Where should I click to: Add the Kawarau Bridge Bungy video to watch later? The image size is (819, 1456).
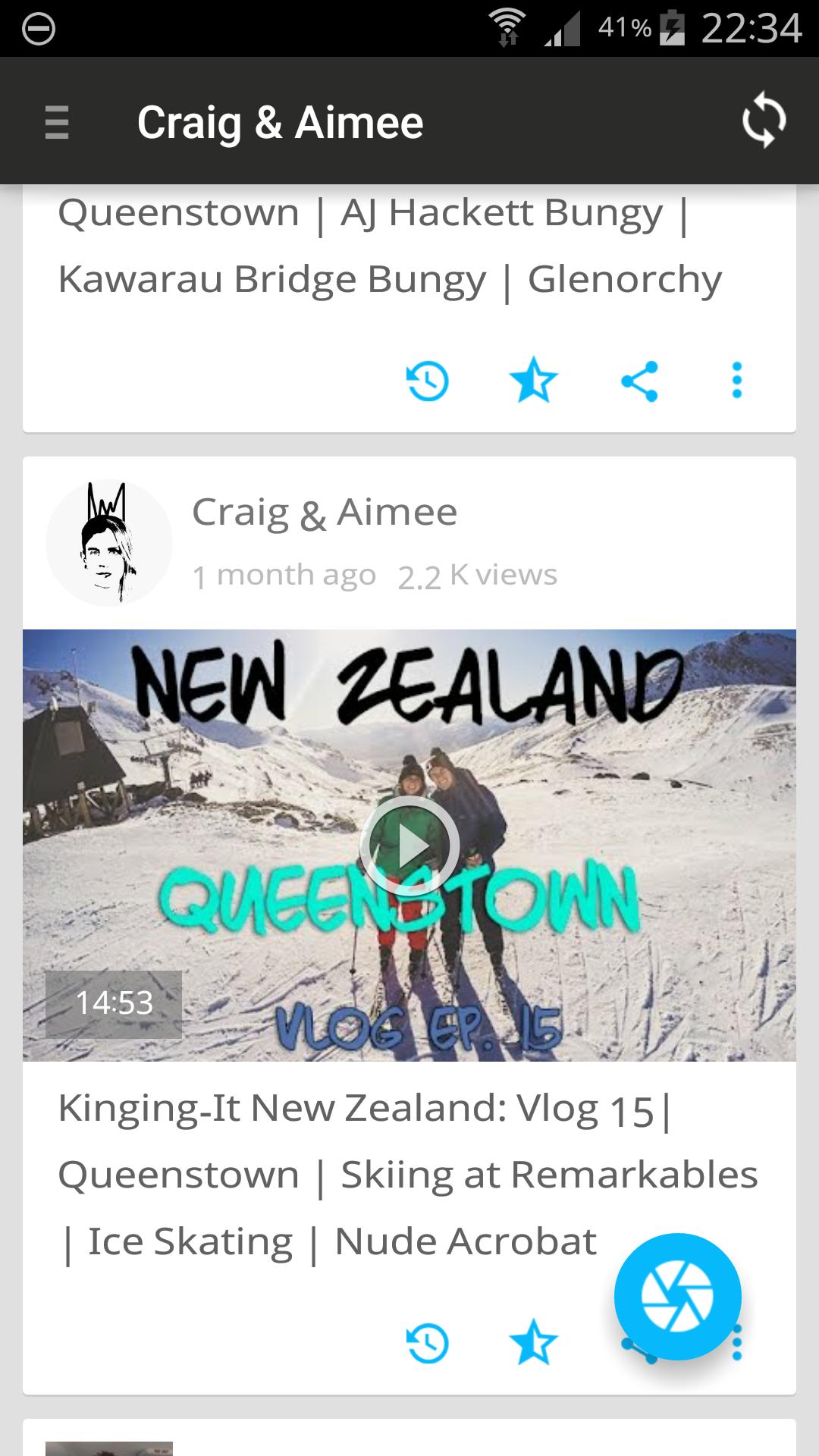pos(428,381)
